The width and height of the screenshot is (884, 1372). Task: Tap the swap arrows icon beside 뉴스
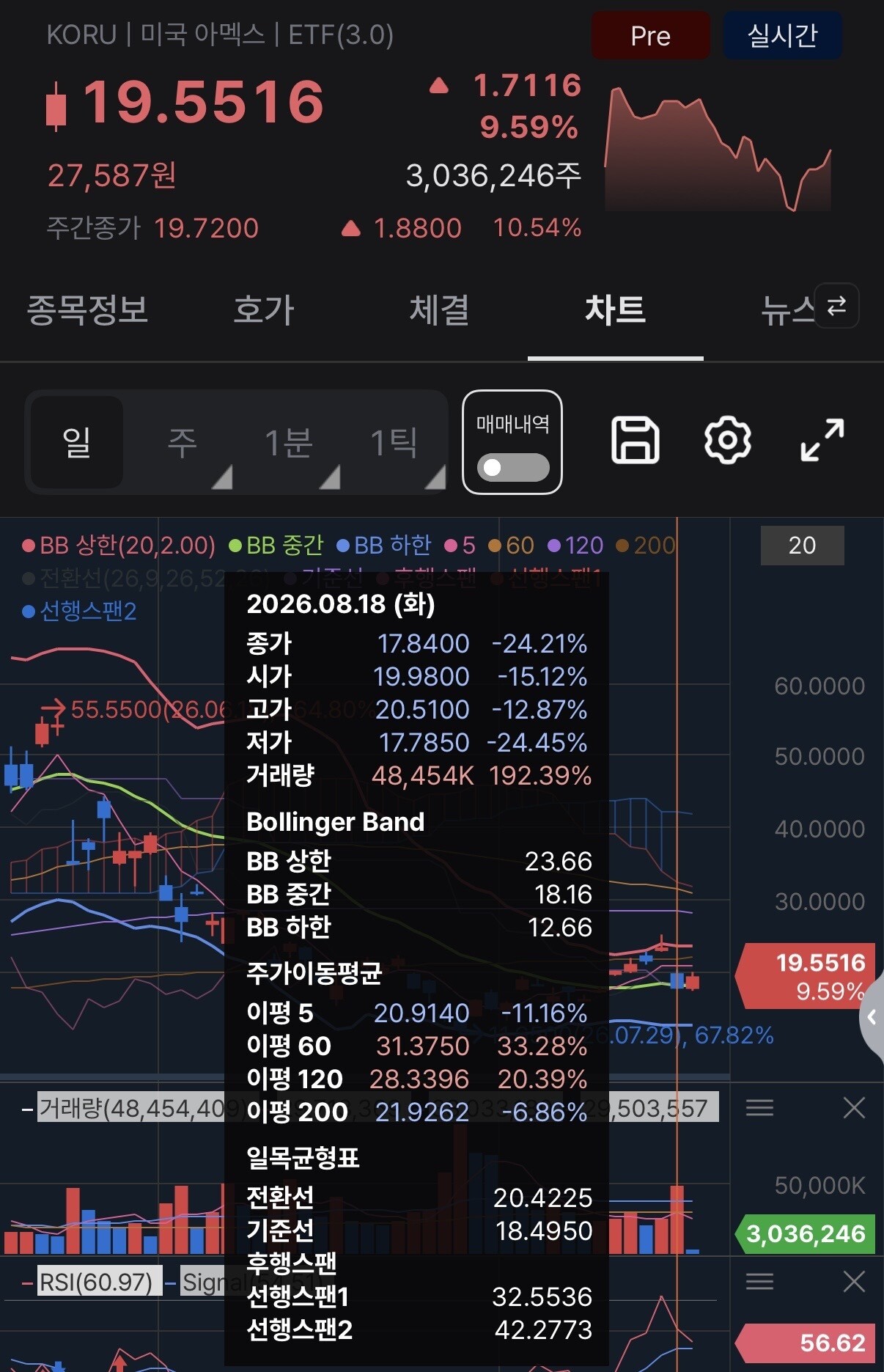click(836, 306)
